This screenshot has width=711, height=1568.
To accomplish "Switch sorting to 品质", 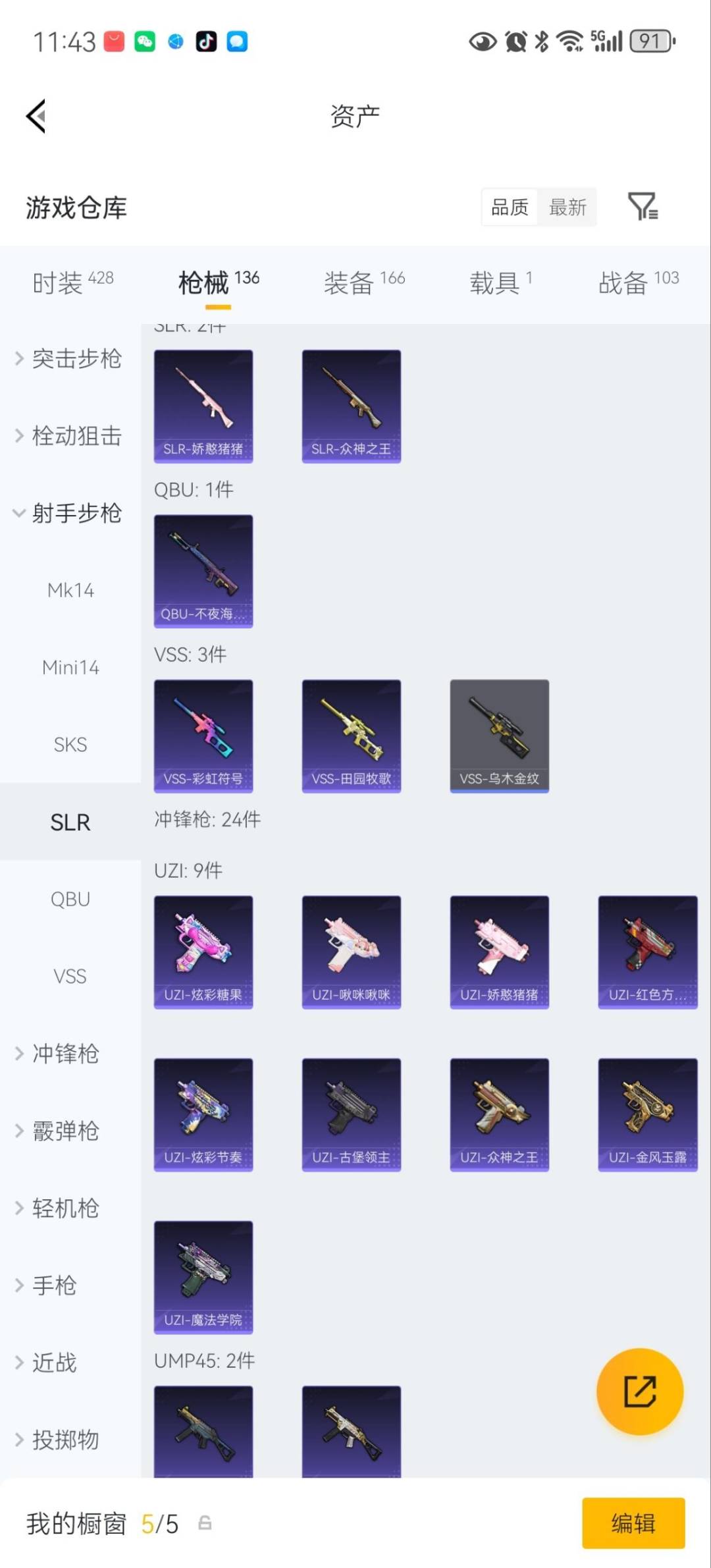I will tap(508, 207).
